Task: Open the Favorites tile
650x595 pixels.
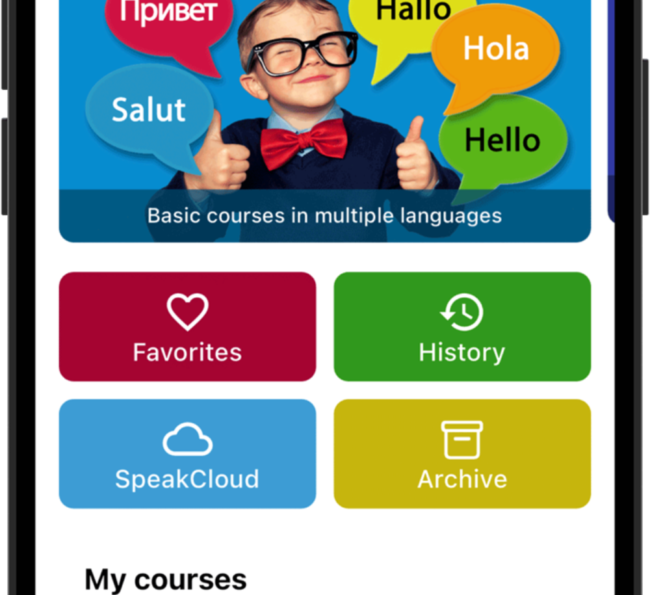Action: 187,327
